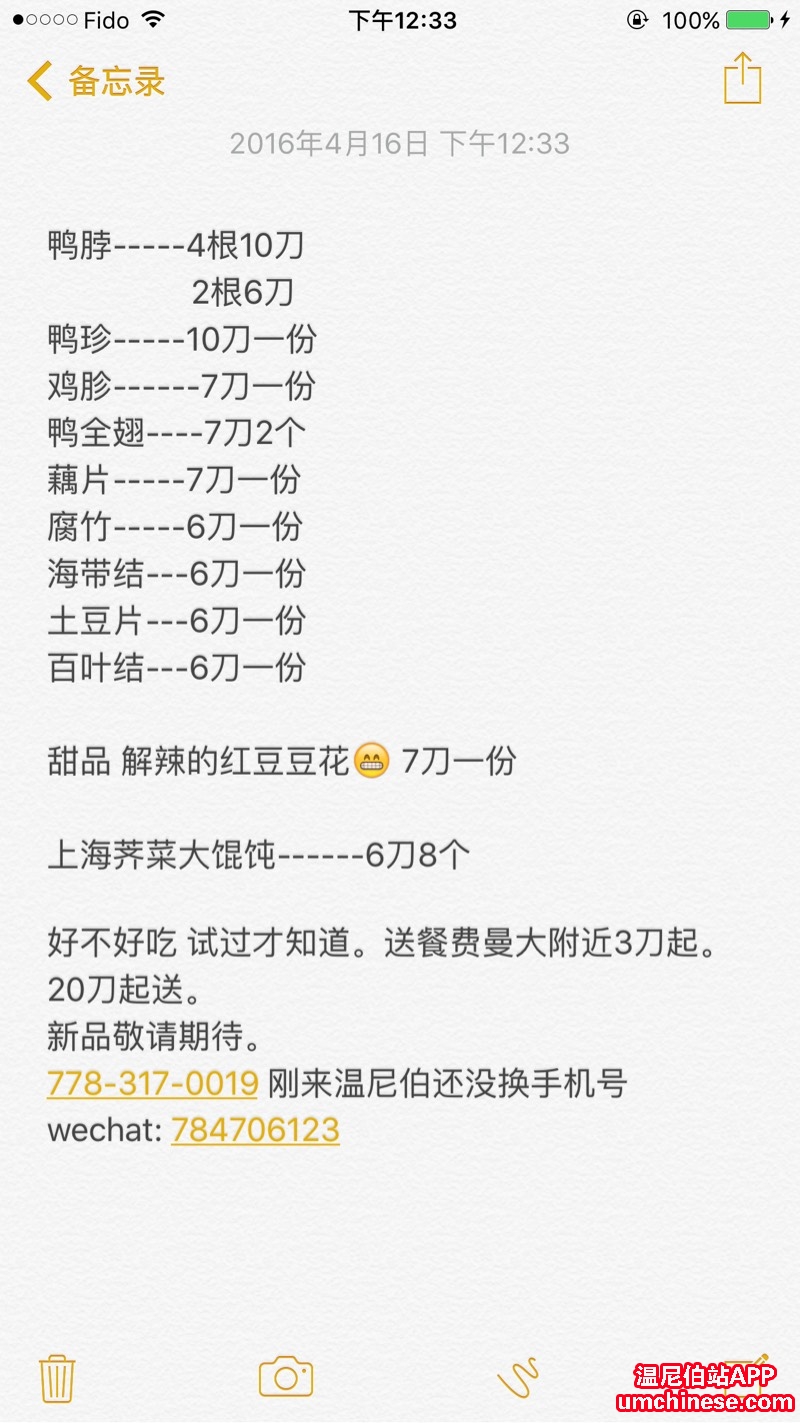800x1423 pixels.
Task: Open the sketch drawing tool
Action: pyautogui.click(x=518, y=1377)
